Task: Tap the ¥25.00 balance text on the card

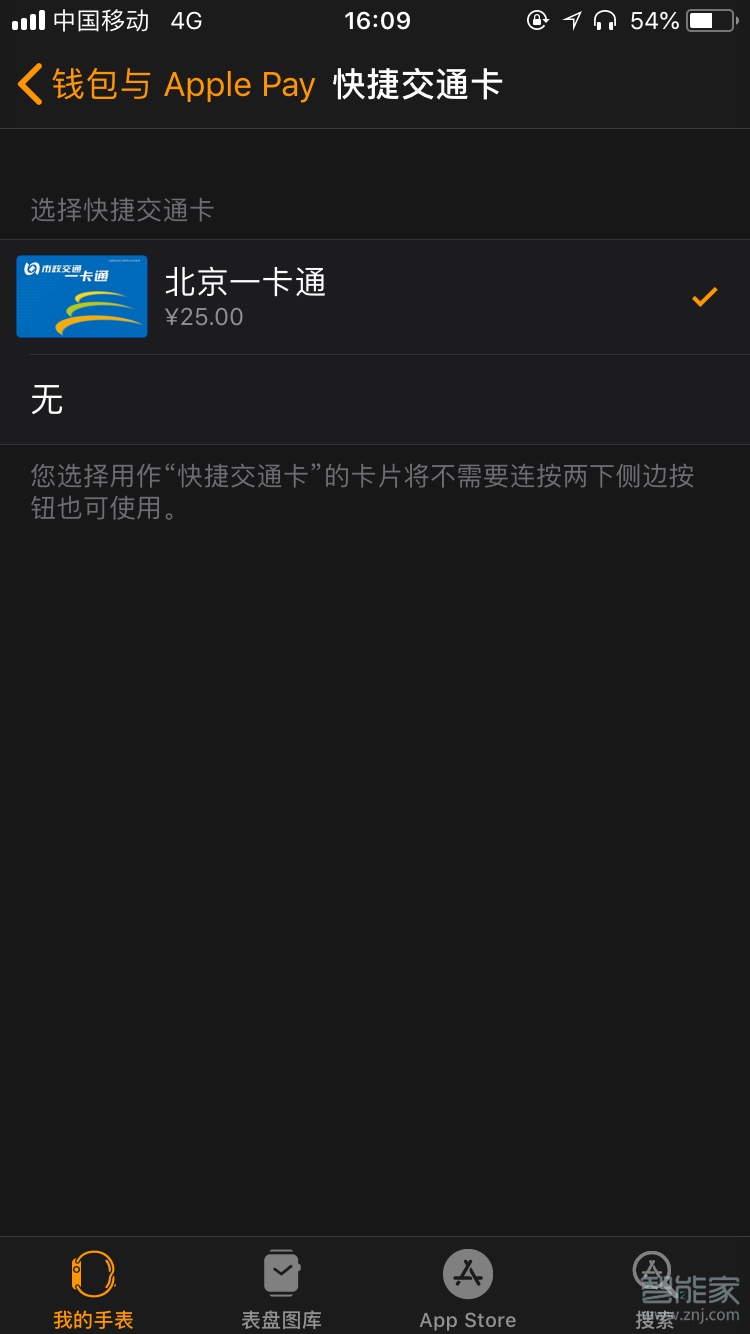Action: pos(204,317)
